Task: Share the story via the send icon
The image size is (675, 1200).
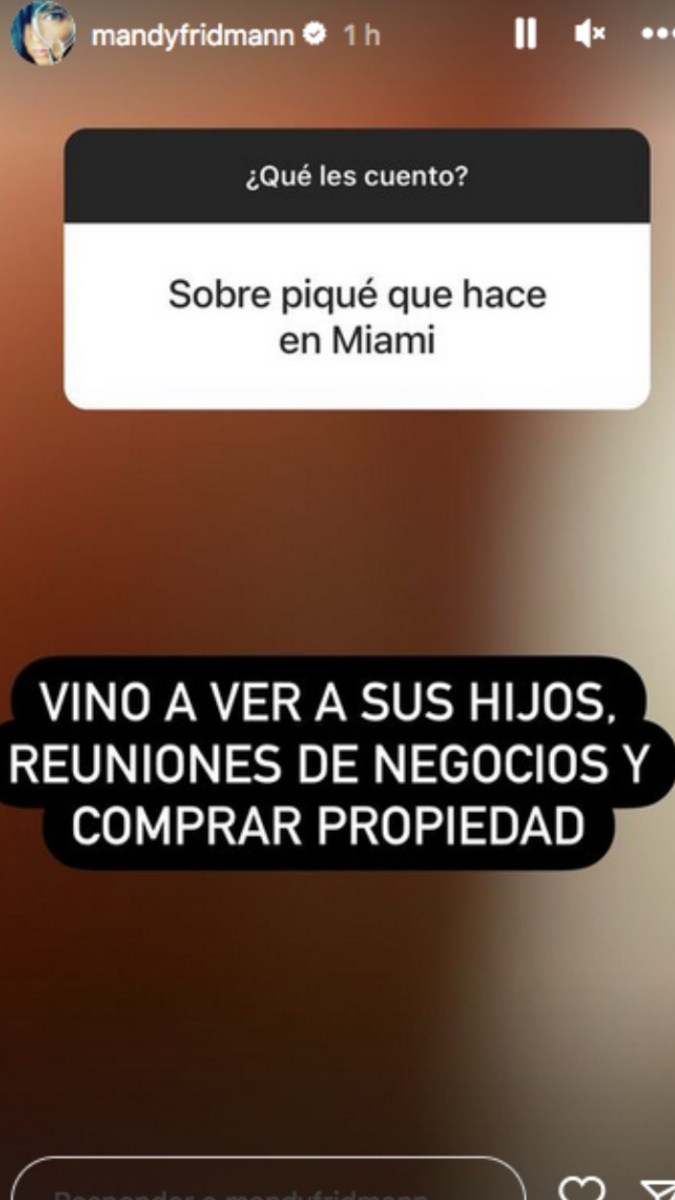Action: [x=655, y=1188]
